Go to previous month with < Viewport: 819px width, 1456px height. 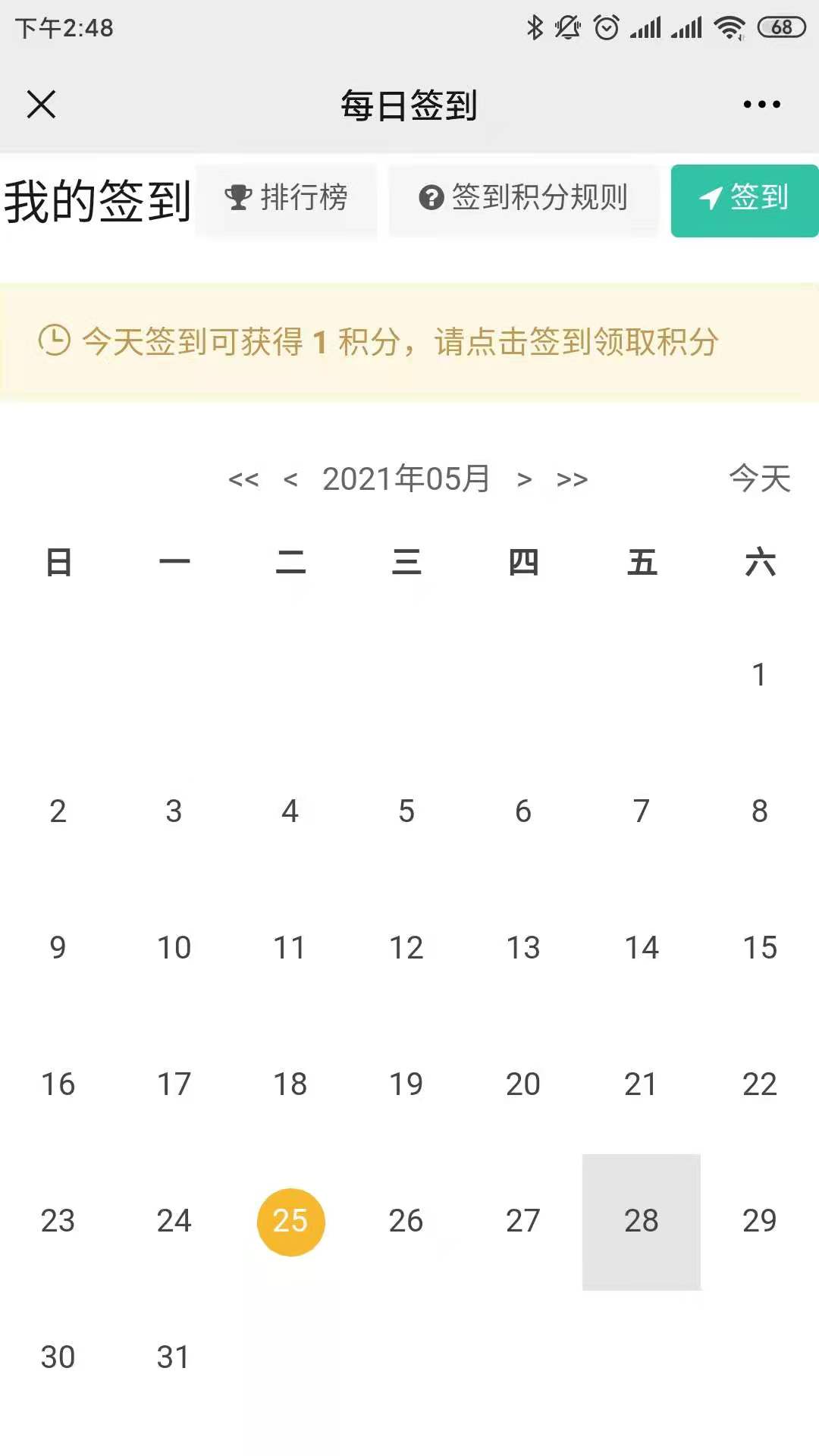click(290, 479)
